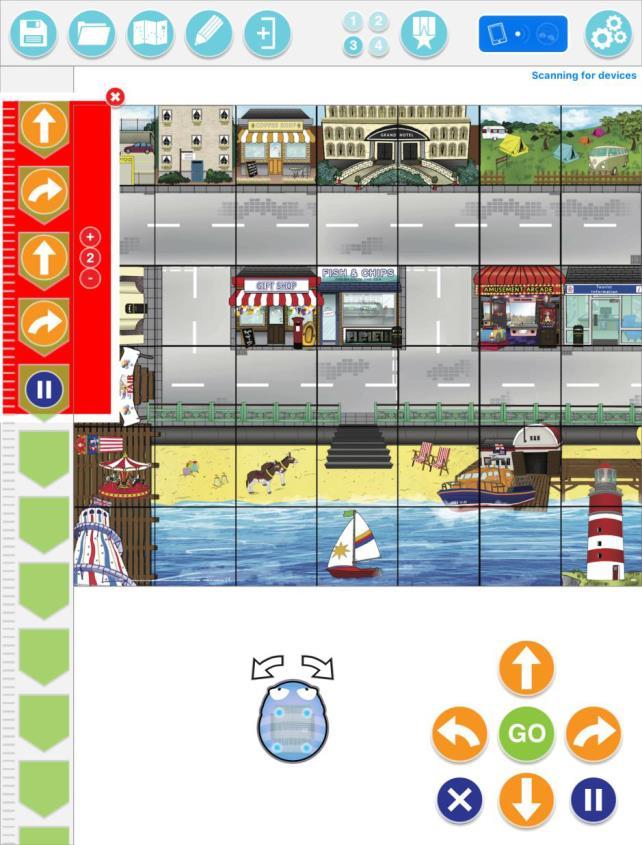The height and width of the screenshot is (845, 642).
Task: Close the red program panel
Action: (115, 96)
